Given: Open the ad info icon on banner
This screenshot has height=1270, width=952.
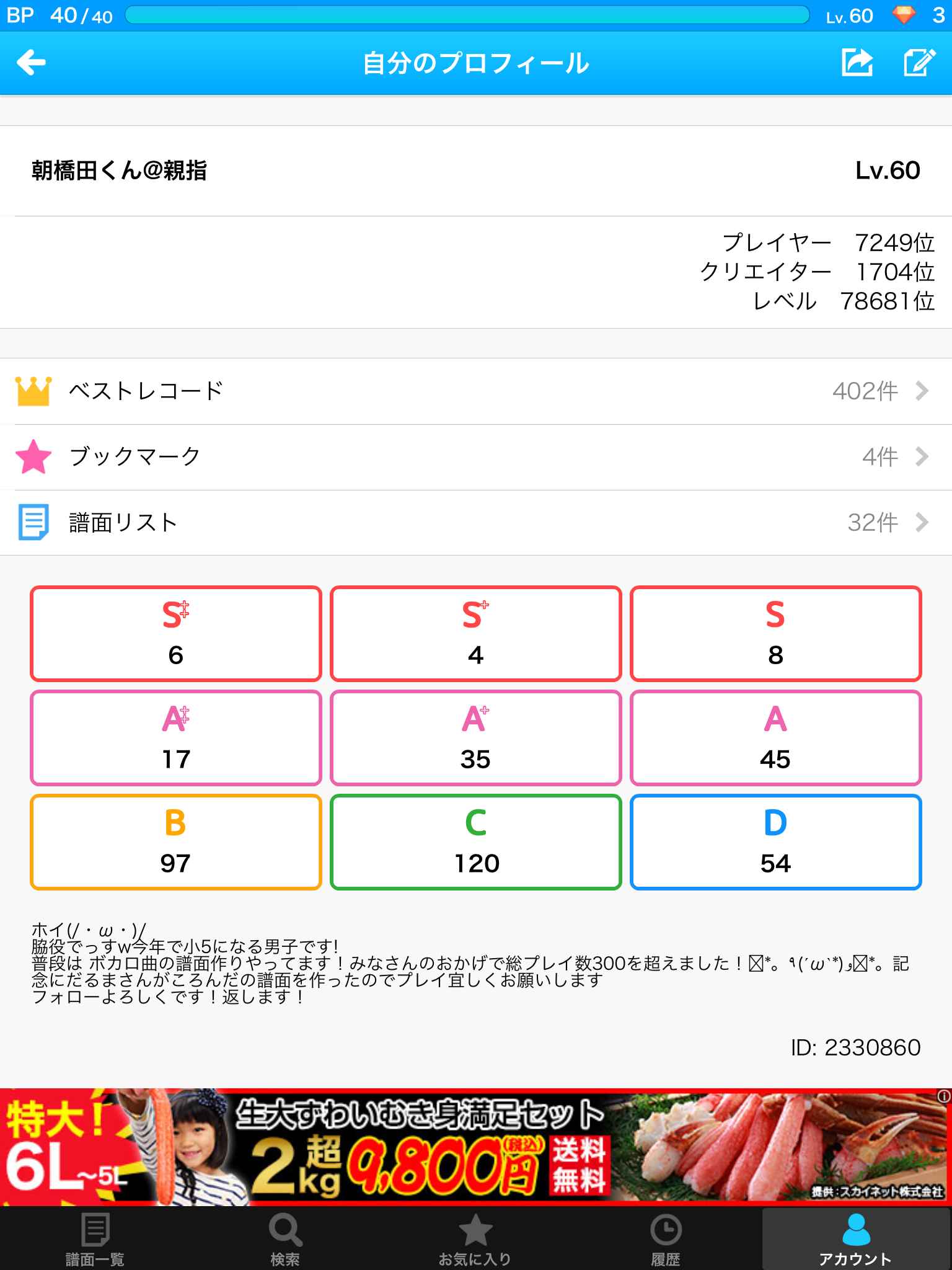Looking at the screenshot, I should [x=944, y=1096].
